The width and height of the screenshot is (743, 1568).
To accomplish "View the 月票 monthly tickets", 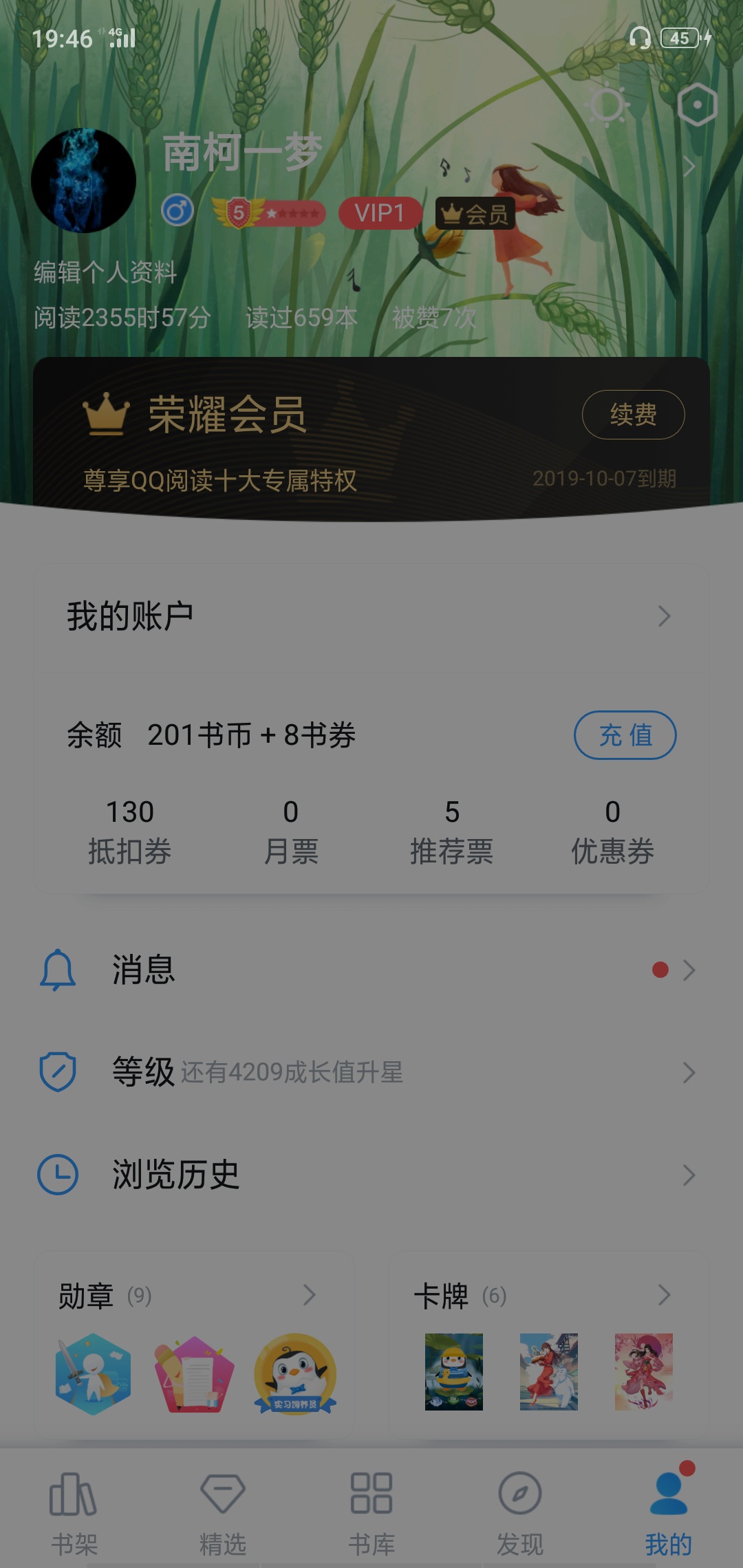I will point(291,831).
